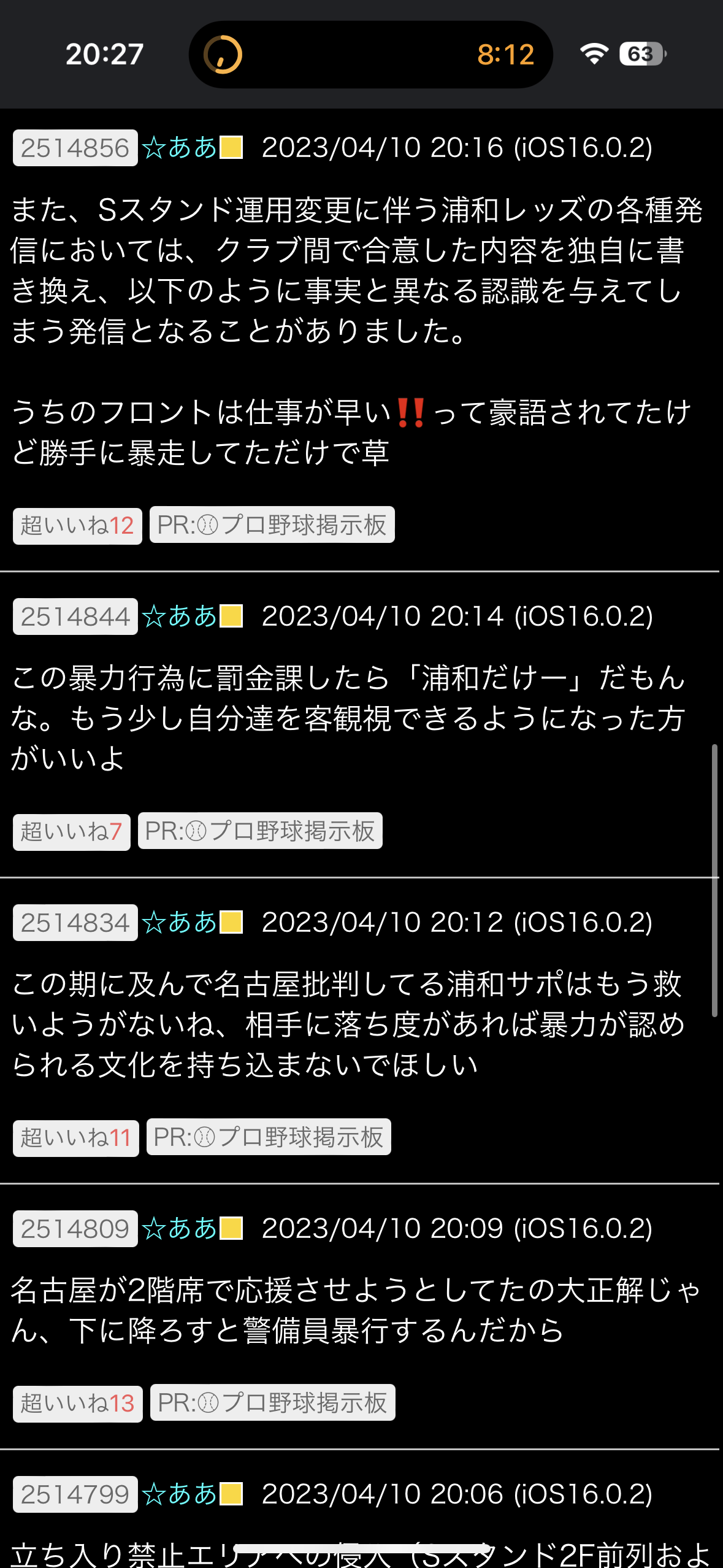Image resolution: width=723 pixels, height=1568 pixels.
Task: Visit PR プロ野球掲示板 under post 2514844
Action: (260, 831)
